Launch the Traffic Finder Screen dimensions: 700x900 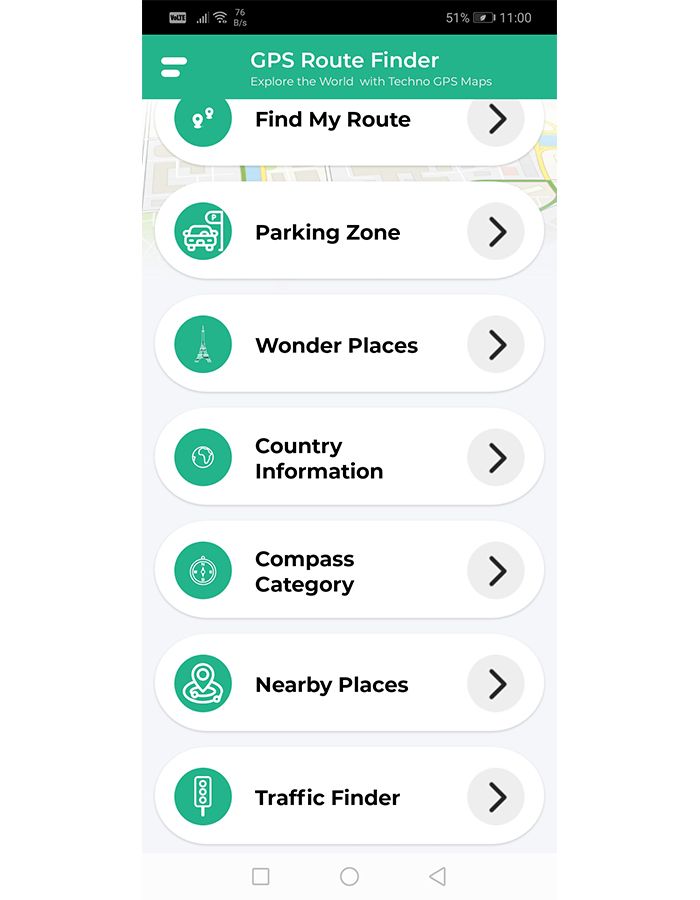pyautogui.click(x=349, y=797)
